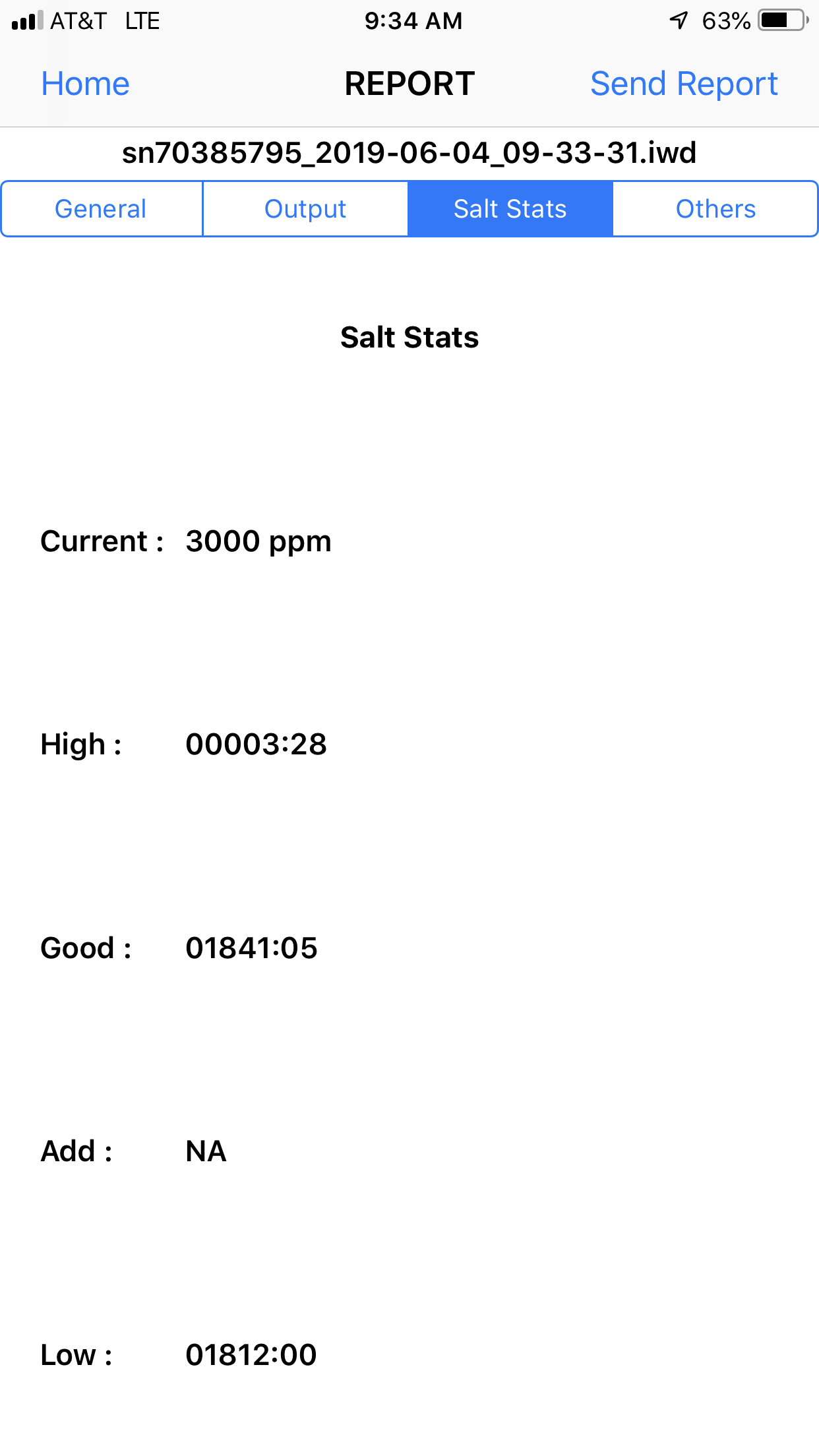Select the Salt Stats tab
This screenshot has height=1456, width=819.
coord(510,209)
